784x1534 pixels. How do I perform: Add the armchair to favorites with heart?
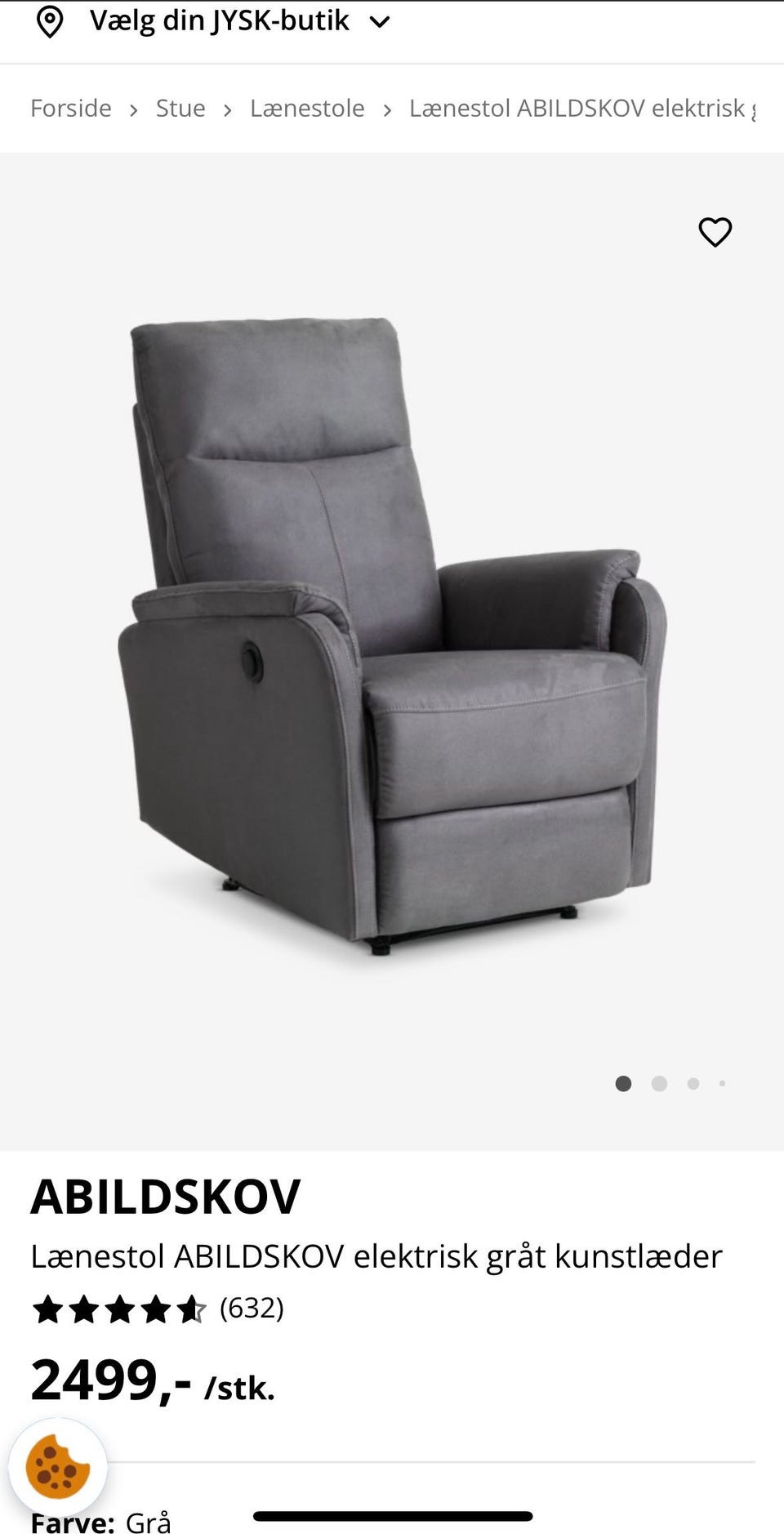[x=715, y=233]
